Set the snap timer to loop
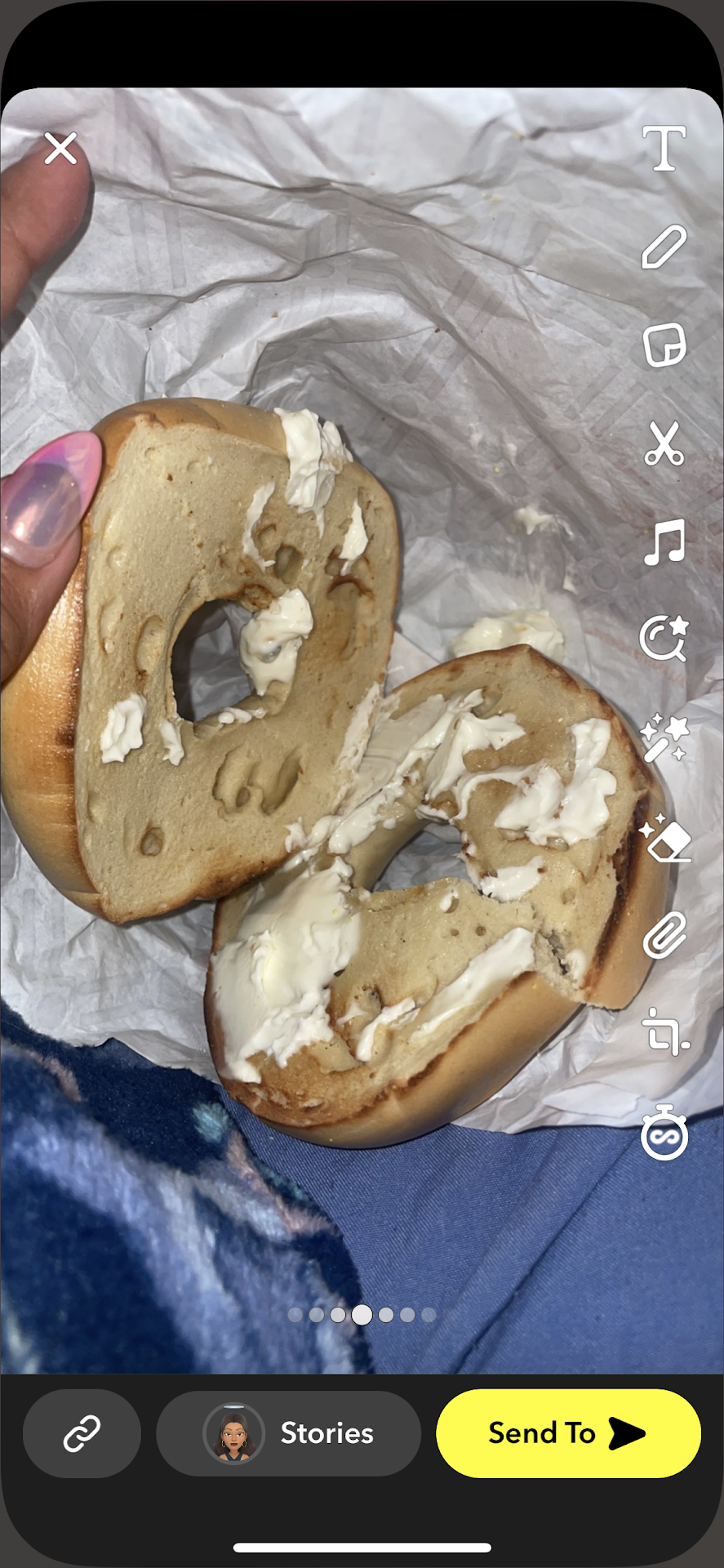 point(664,1134)
